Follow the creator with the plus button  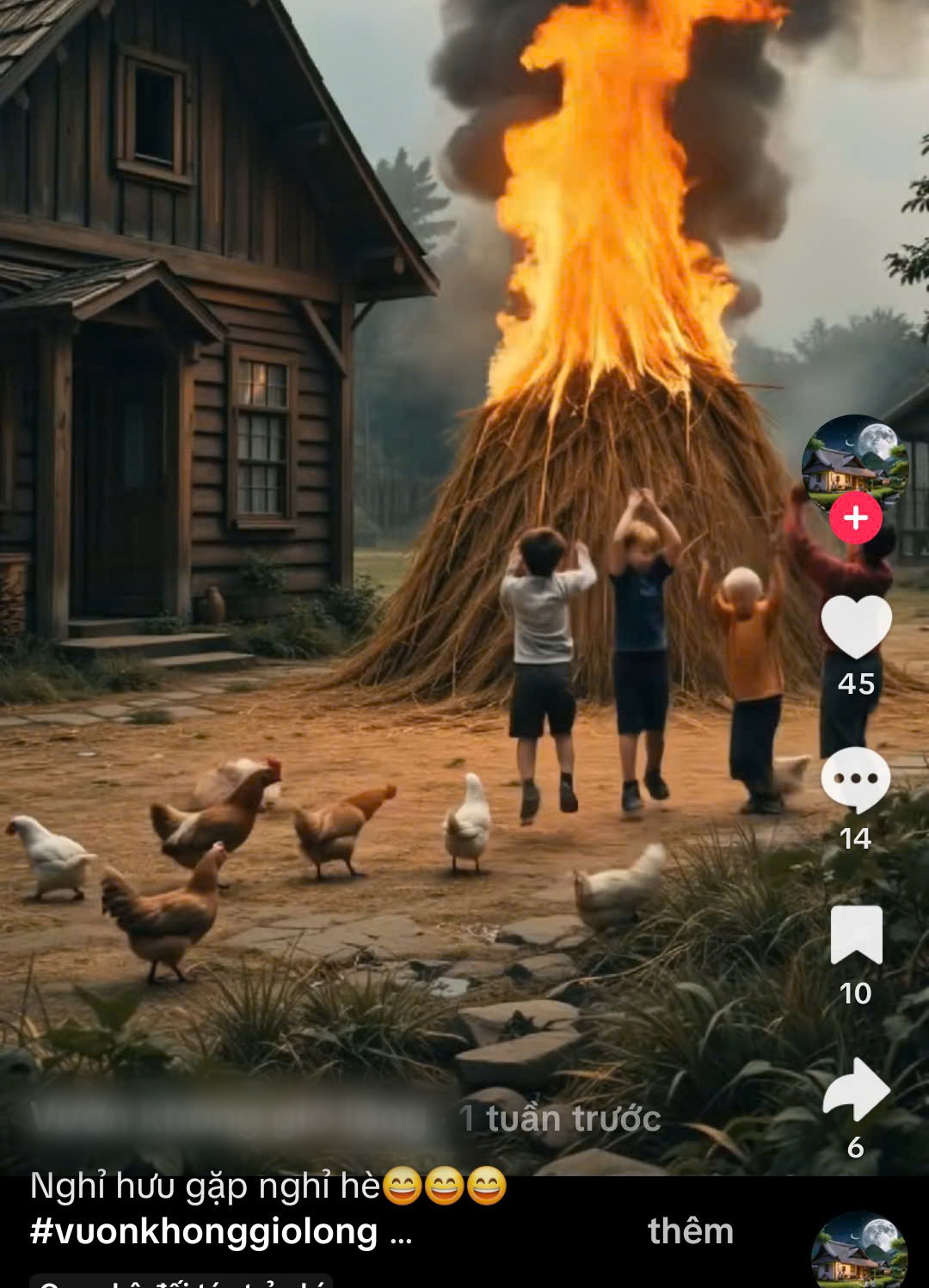[855, 518]
